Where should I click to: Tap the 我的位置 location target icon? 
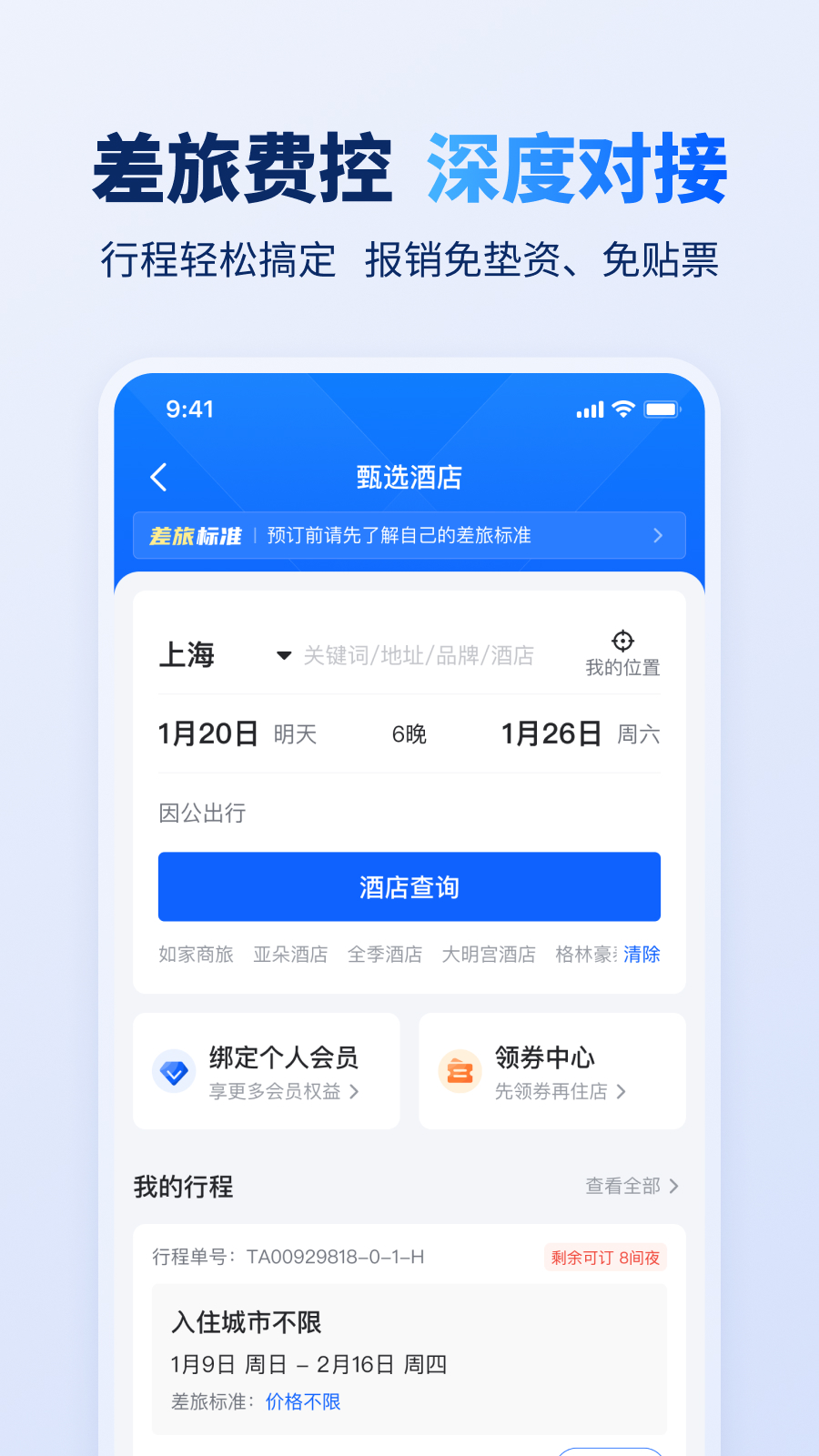622,642
